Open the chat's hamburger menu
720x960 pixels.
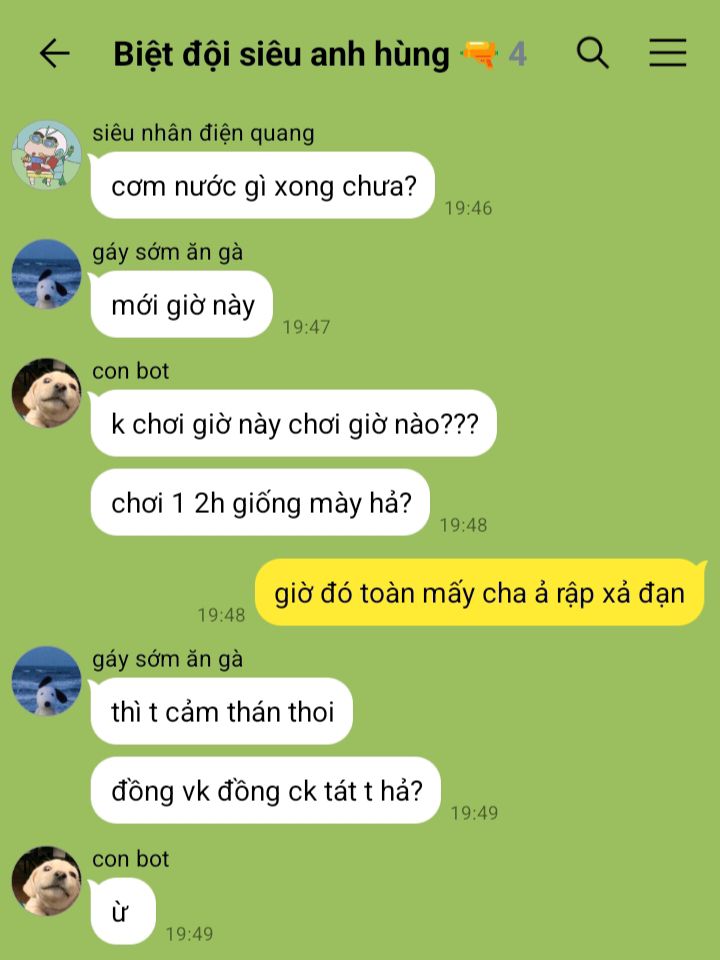668,53
